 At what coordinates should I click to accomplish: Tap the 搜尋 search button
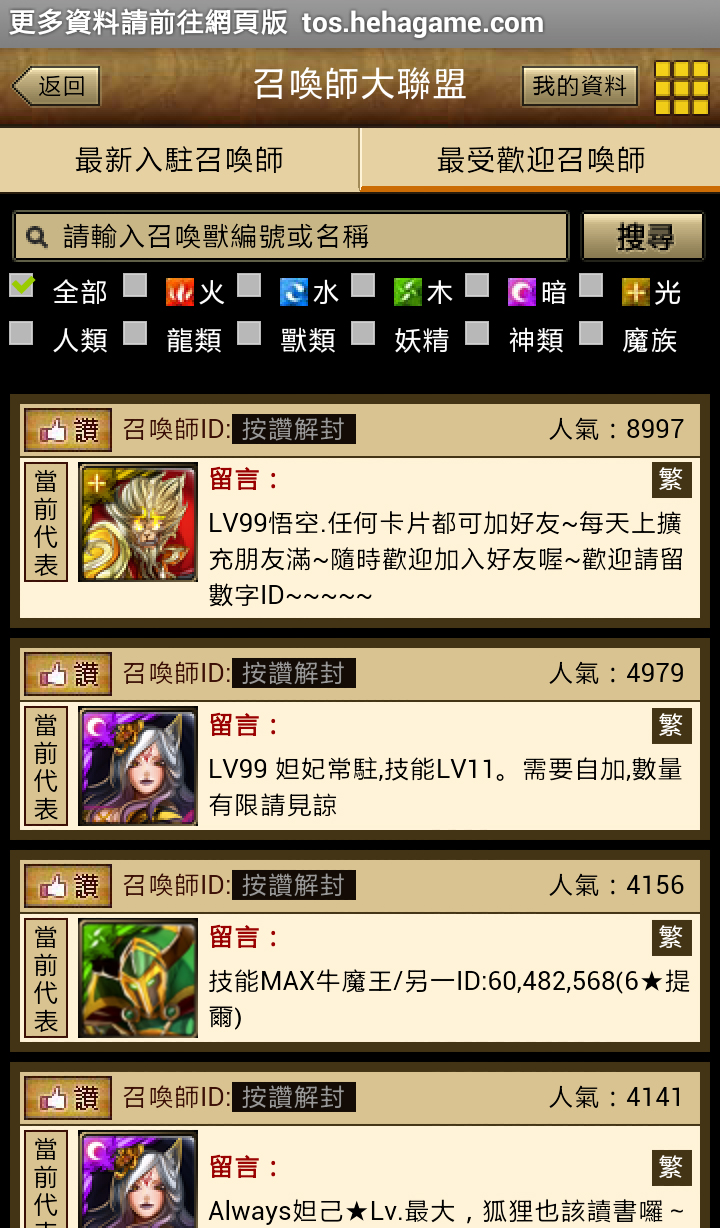coord(643,237)
